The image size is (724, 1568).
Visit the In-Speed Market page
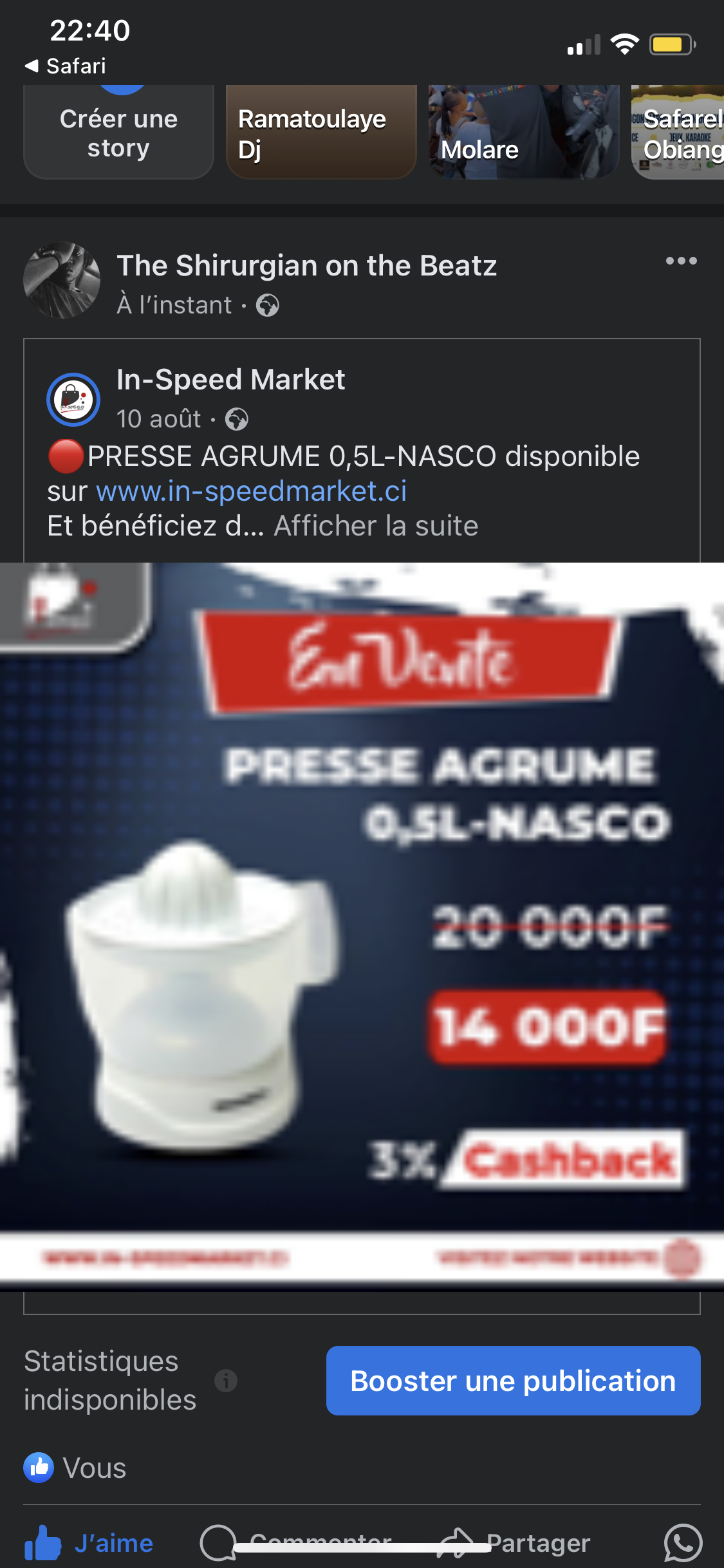230,380
